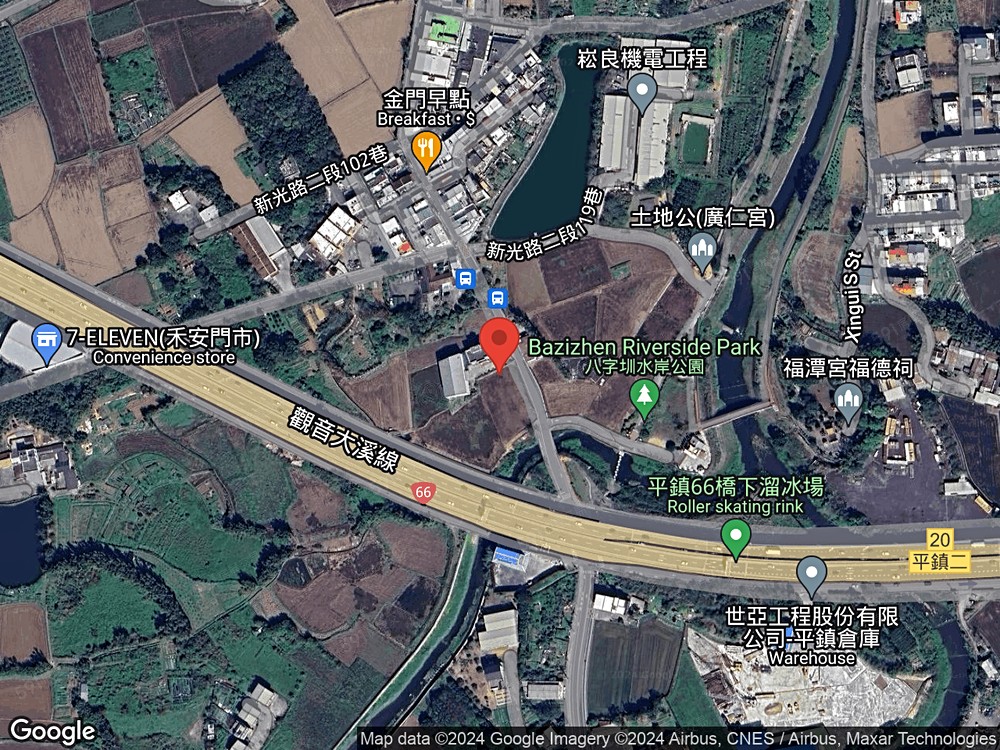Open the Google logo link
The width and height of the screenshot is (1000, 750).
point(52,731)
